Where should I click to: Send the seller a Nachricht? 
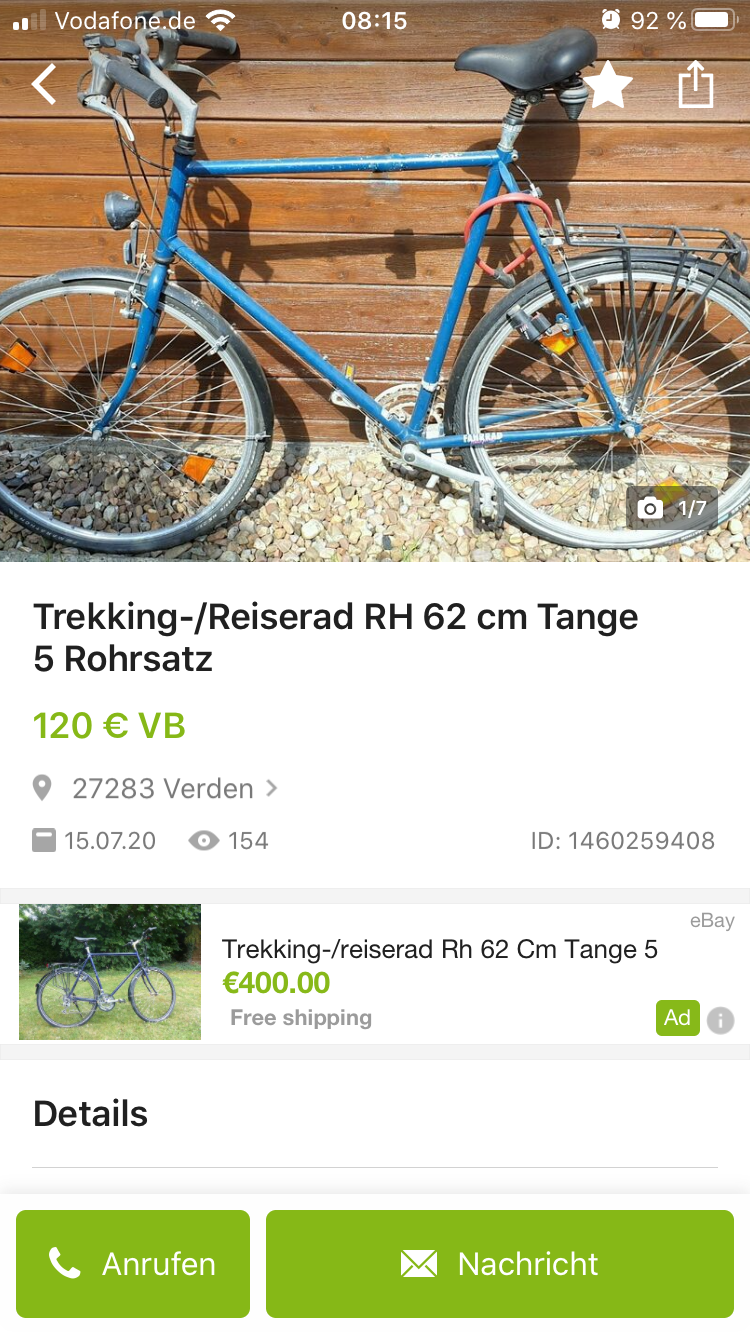500,1264
